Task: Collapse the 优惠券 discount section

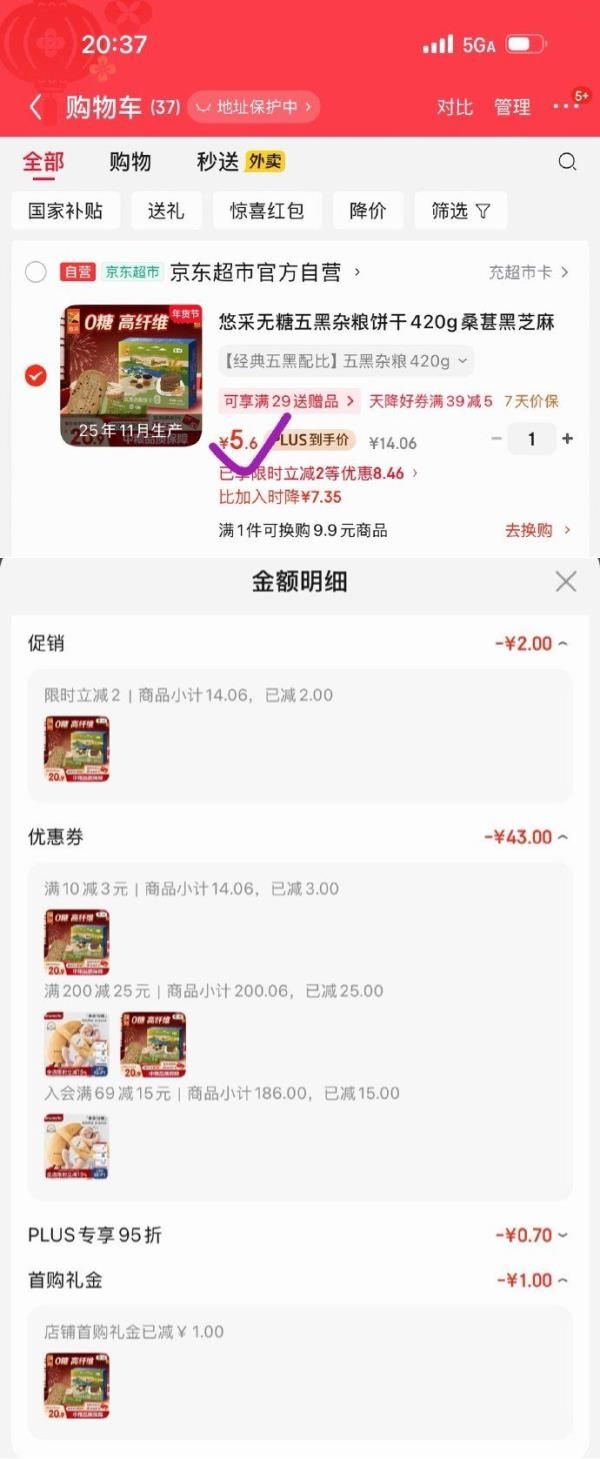Action: click(x=562, y=837)
